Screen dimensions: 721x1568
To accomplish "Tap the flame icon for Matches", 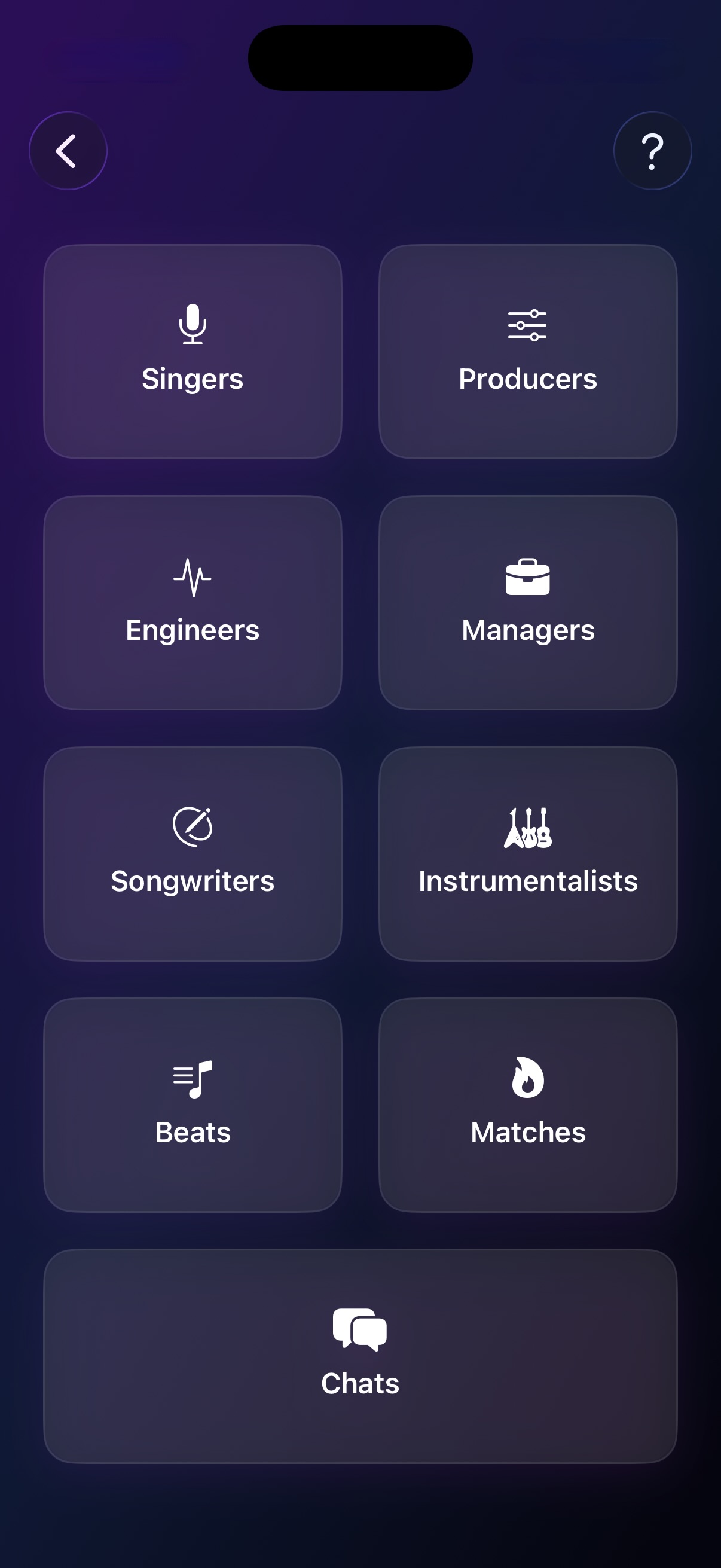I will [527, 1079].
